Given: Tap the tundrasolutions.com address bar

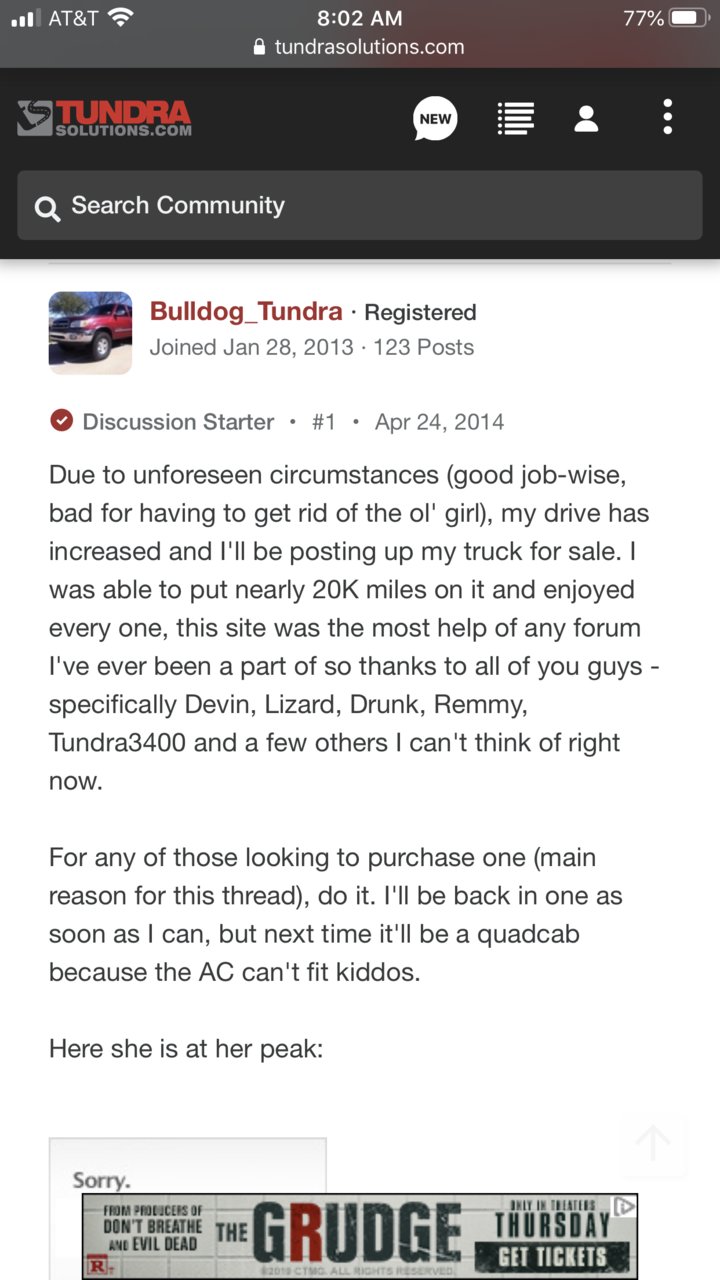Looking at the screenshot, I should click(360, 47).
